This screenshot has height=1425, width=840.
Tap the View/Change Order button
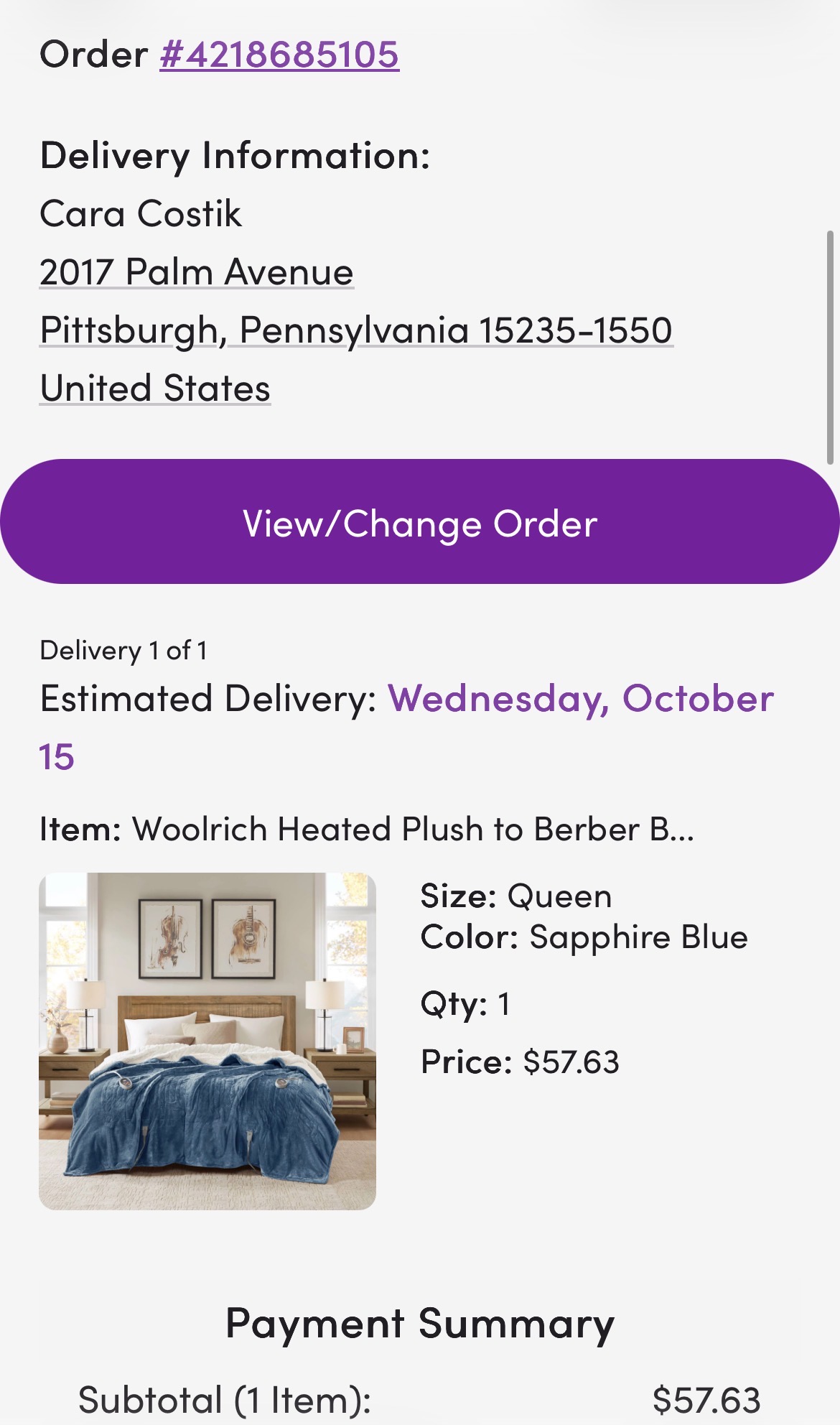(x=420, y=521)
